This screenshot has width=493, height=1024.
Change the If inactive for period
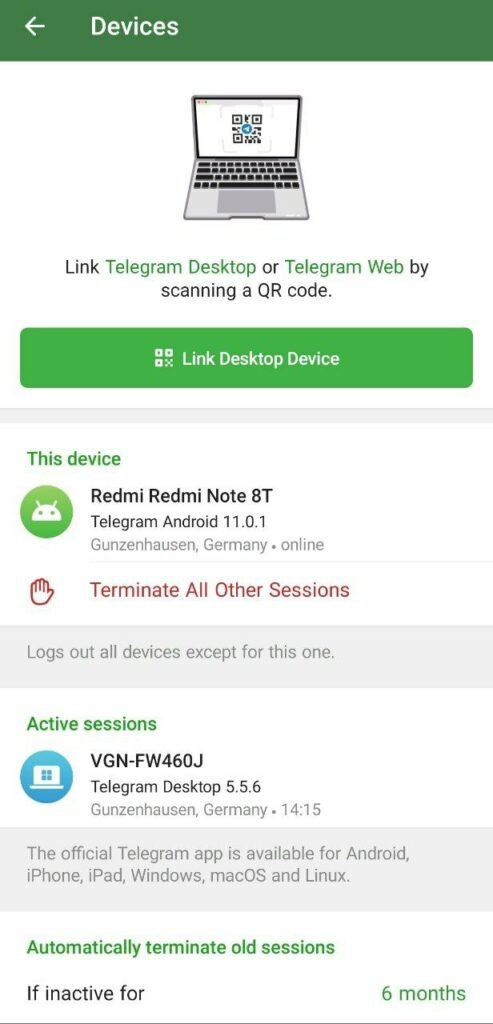pyautogui.click(x=246, y=993)
